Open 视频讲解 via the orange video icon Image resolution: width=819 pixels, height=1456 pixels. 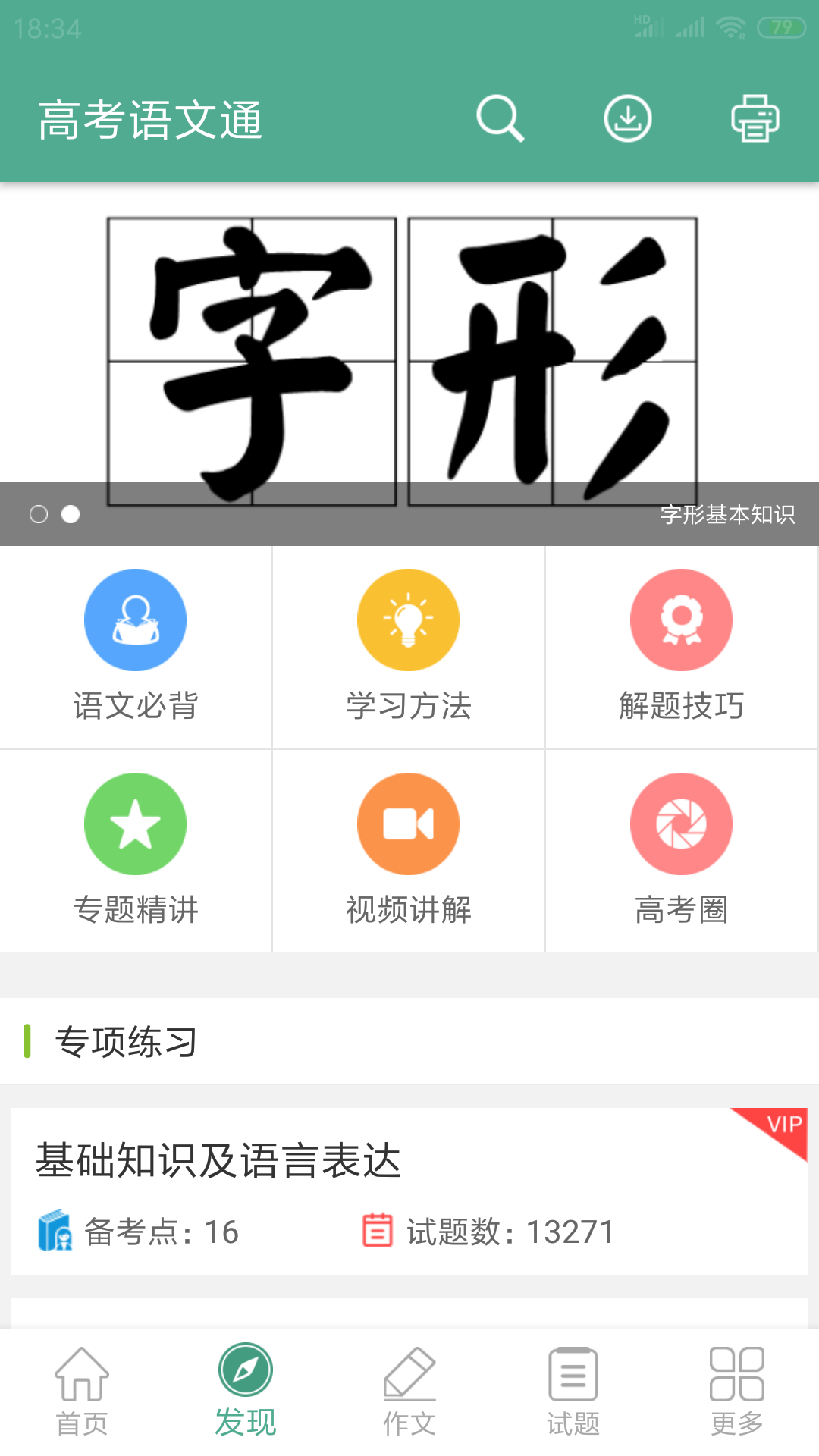(x=408, y=824)
